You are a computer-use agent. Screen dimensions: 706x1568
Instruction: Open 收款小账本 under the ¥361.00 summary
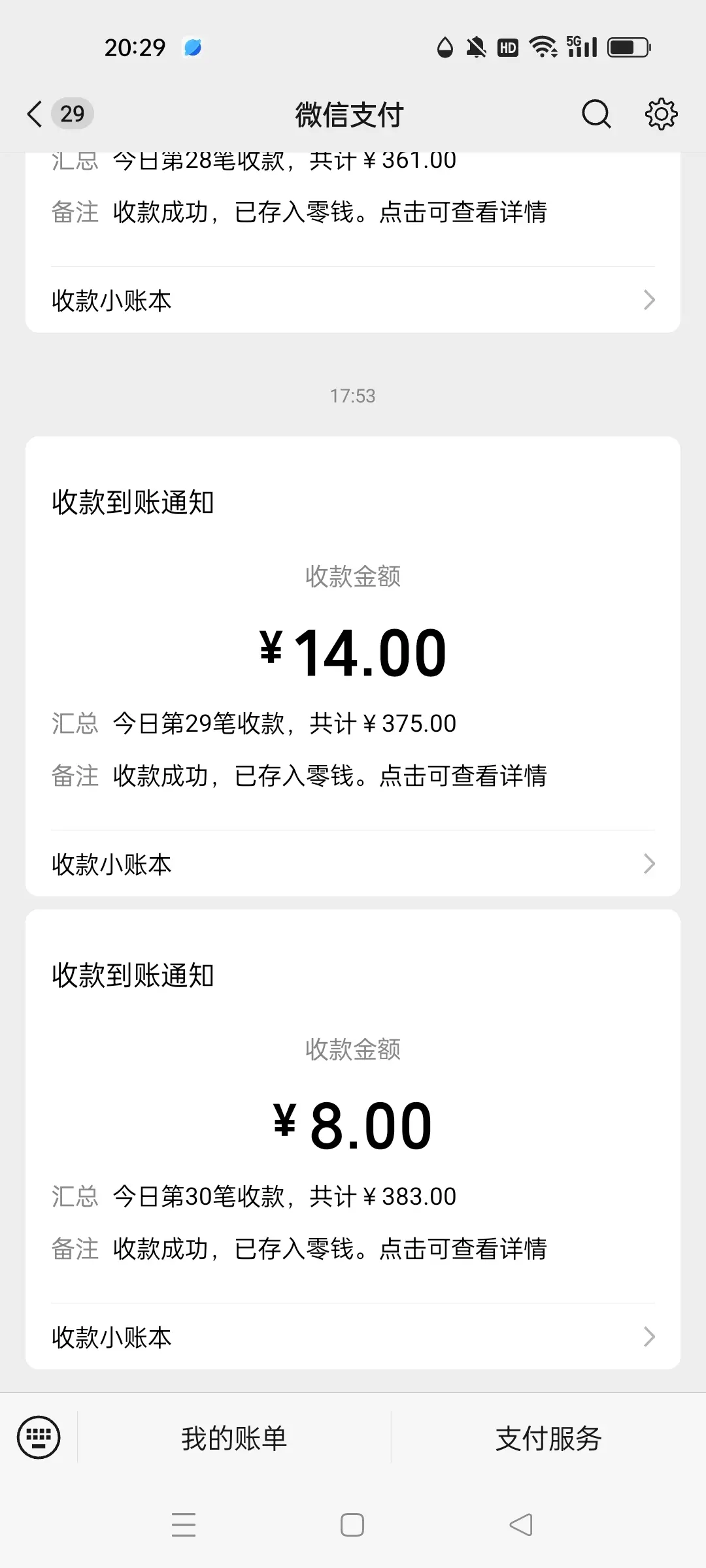point(353,301)
